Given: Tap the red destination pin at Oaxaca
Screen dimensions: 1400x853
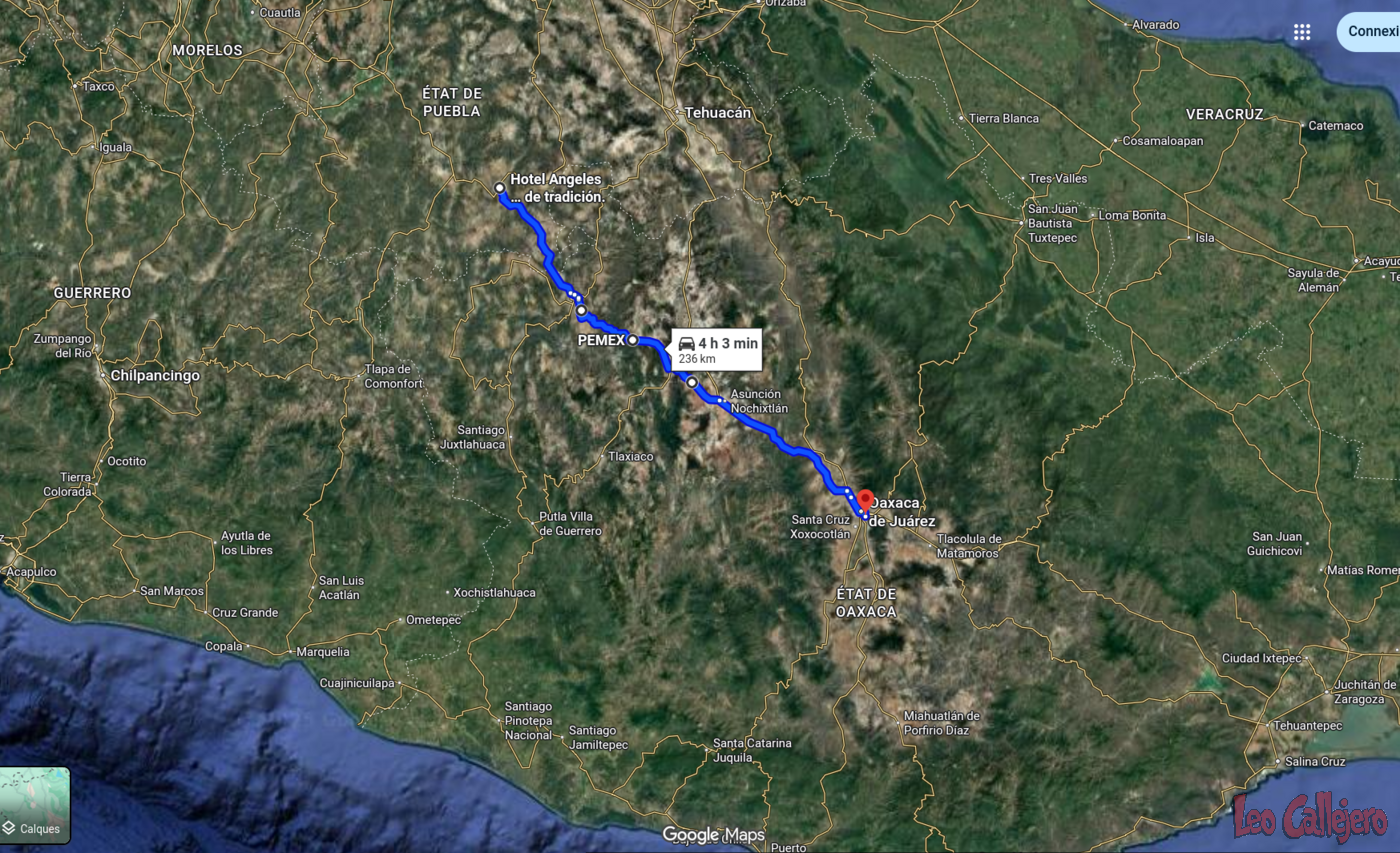Looking at the screenshot, I should coord(865,499).
